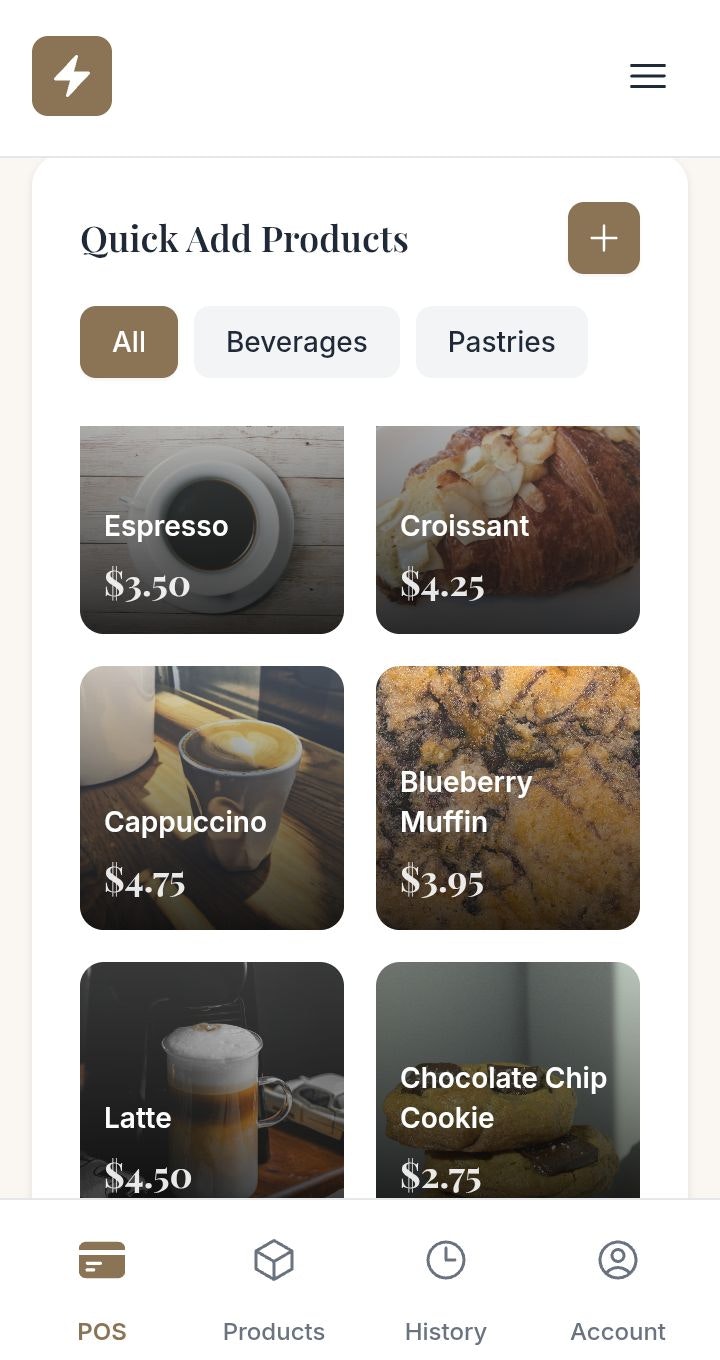This screenshot has width=720, height=1360.
Task: Enable the Pastries filter
Action: [501, 342]
